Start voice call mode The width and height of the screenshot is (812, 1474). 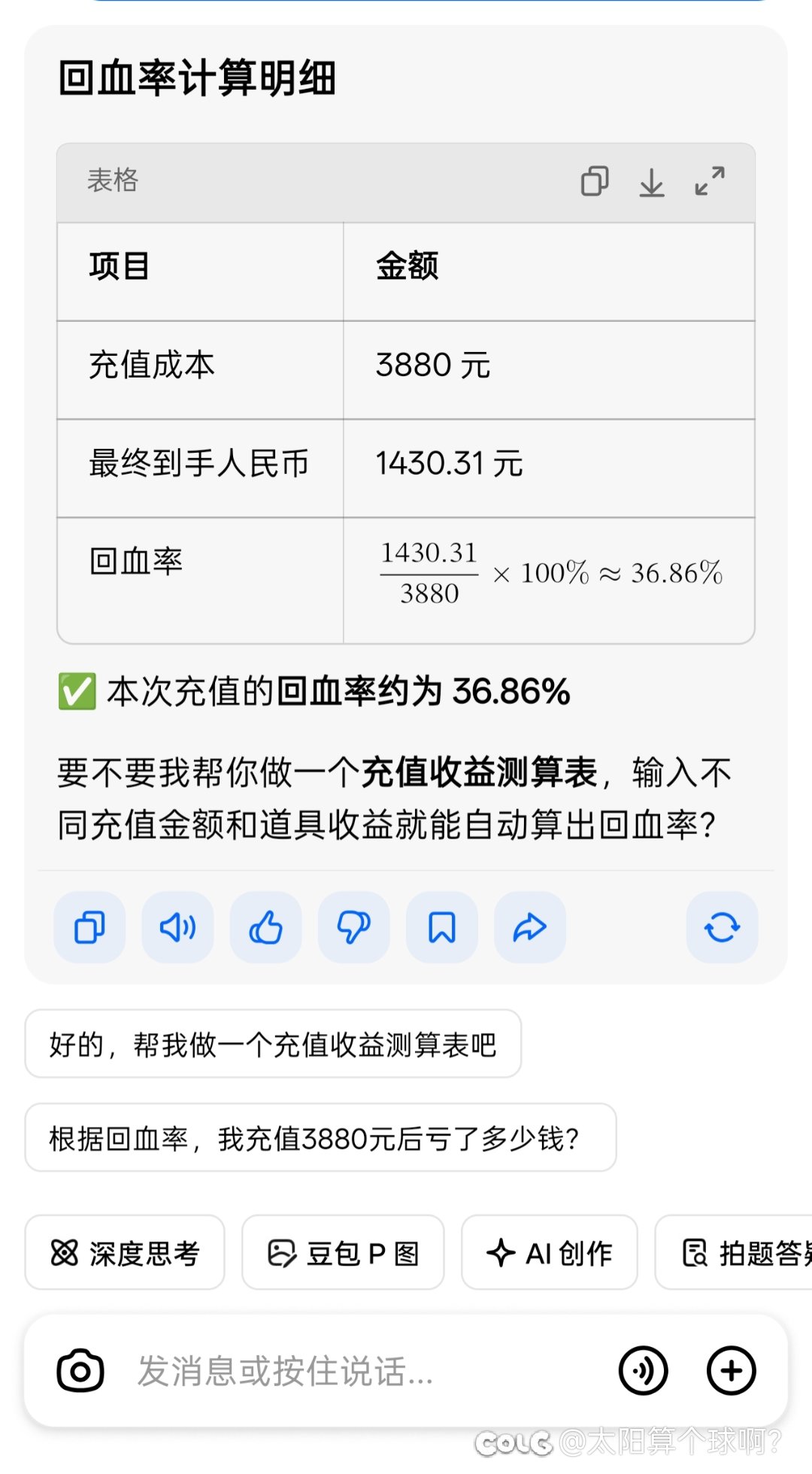pyautogui.click(x=643, y=1371)
